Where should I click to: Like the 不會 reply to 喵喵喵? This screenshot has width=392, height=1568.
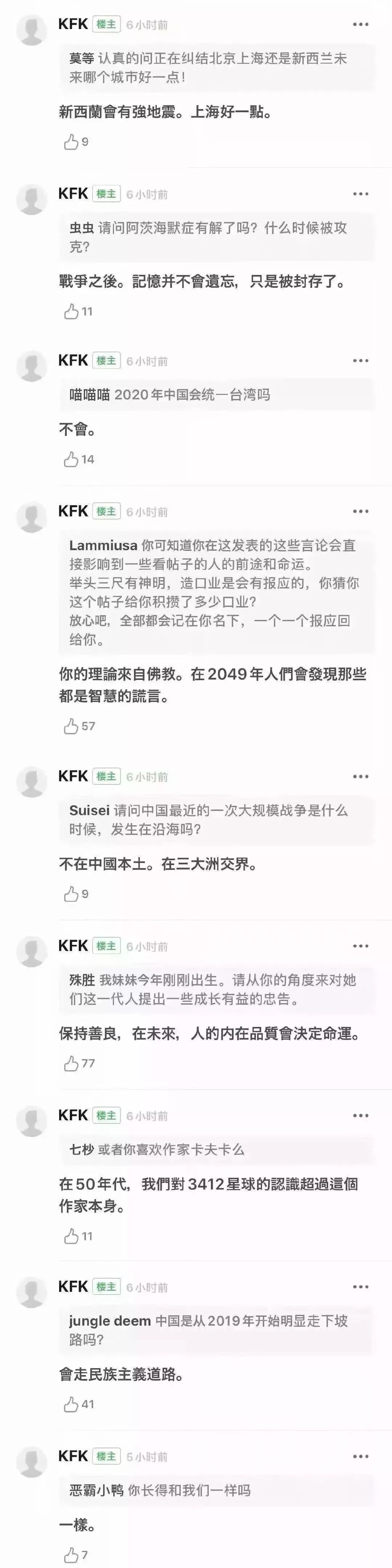pos(71,459)
